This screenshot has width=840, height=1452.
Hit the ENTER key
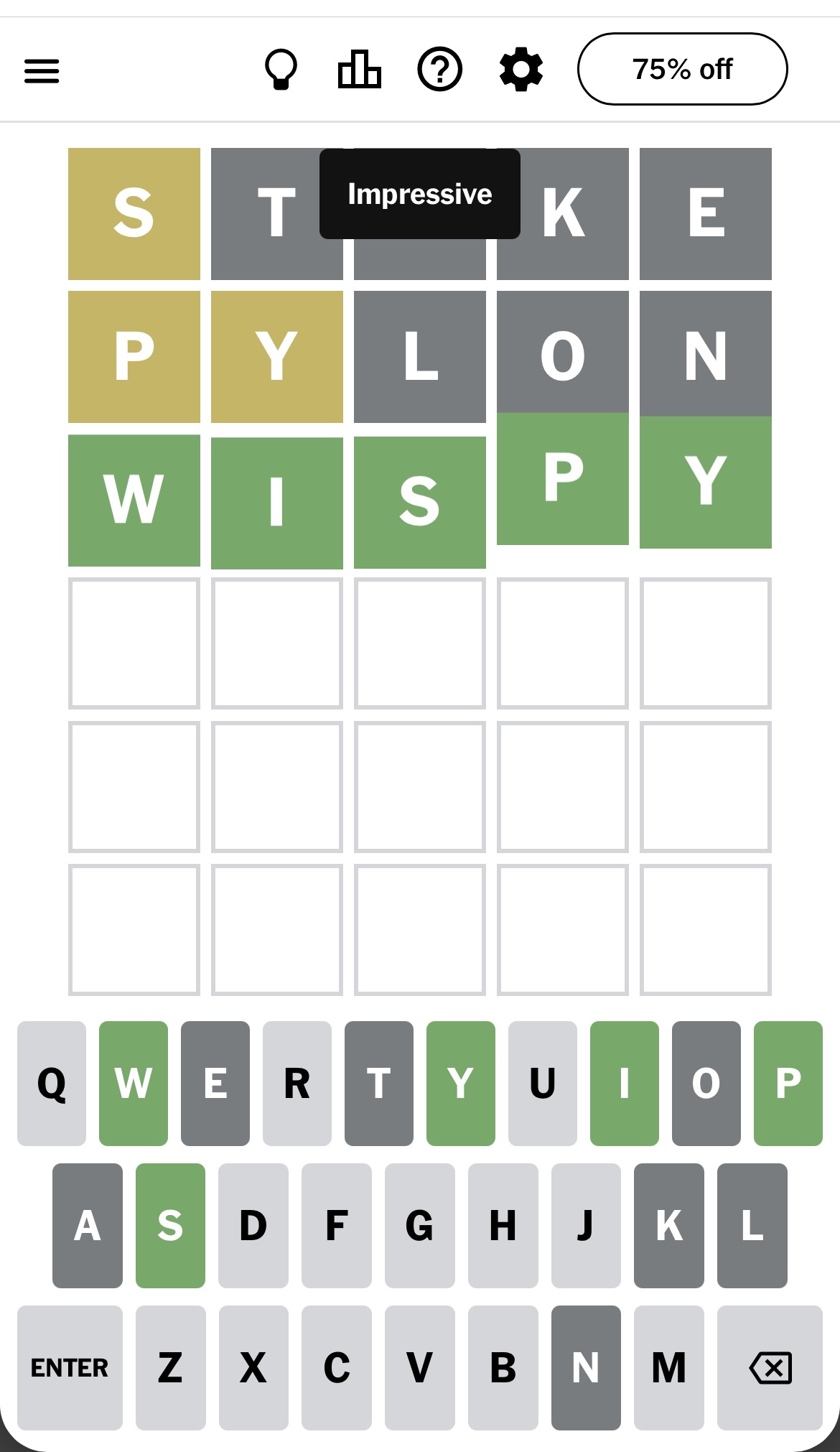click(x=70, y=1367)
